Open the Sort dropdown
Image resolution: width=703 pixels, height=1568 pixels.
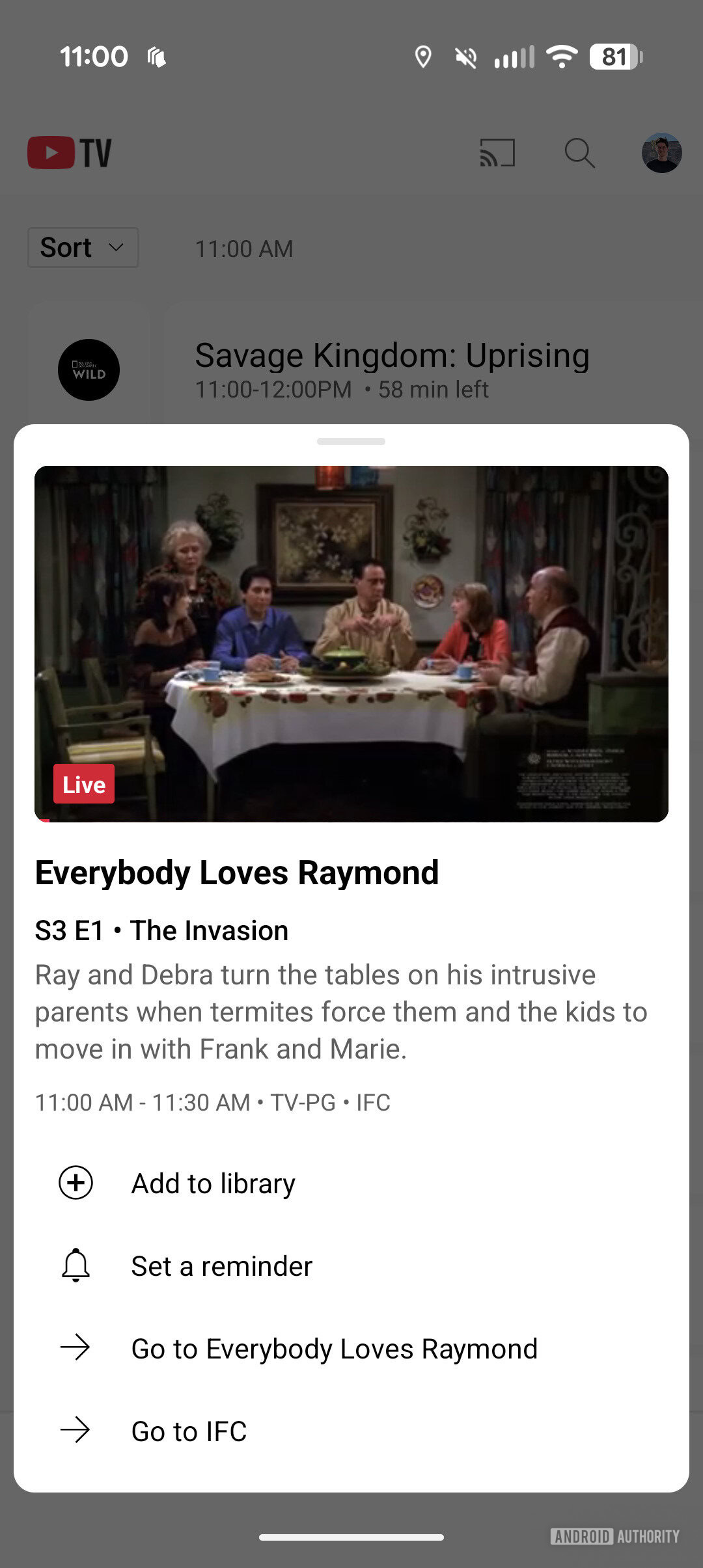click(x=83, y=247)
